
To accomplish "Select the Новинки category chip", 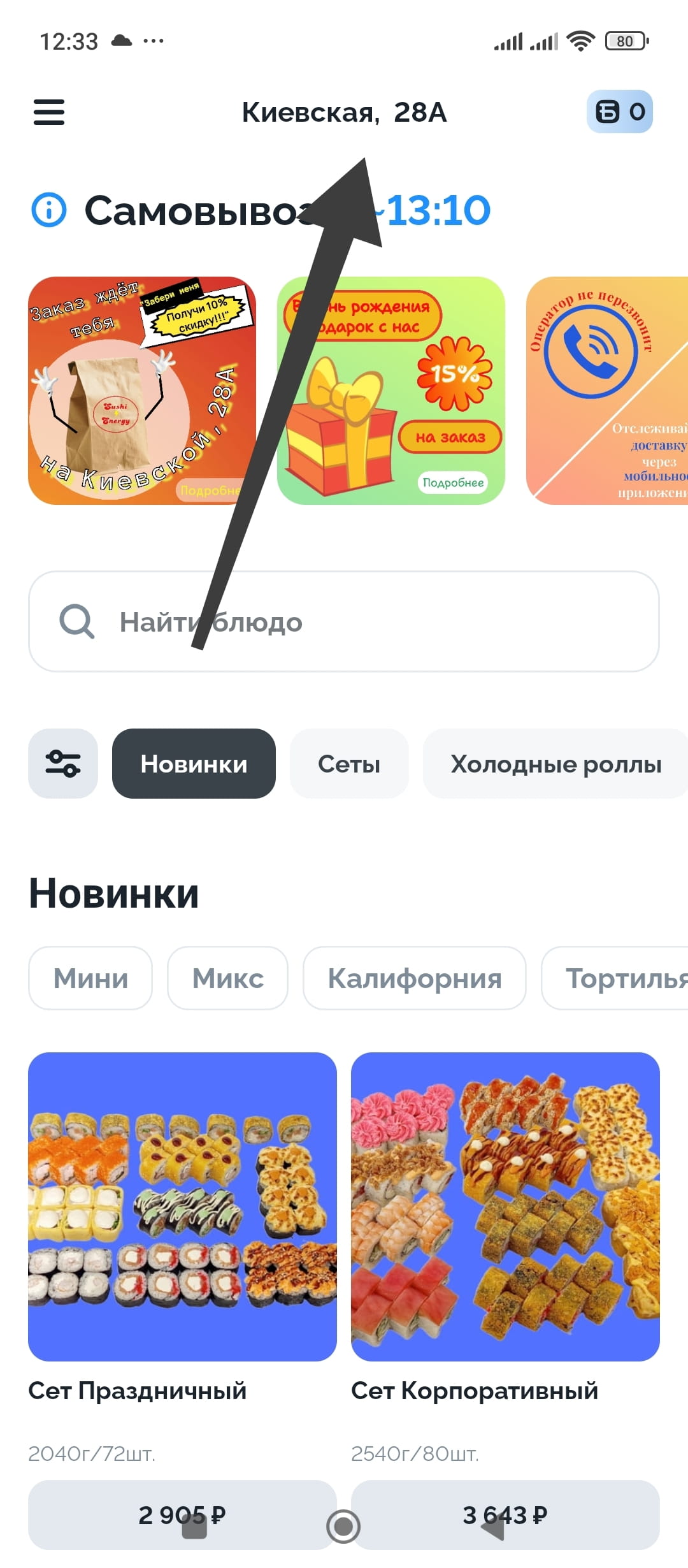I will click(x=194, y=764).
